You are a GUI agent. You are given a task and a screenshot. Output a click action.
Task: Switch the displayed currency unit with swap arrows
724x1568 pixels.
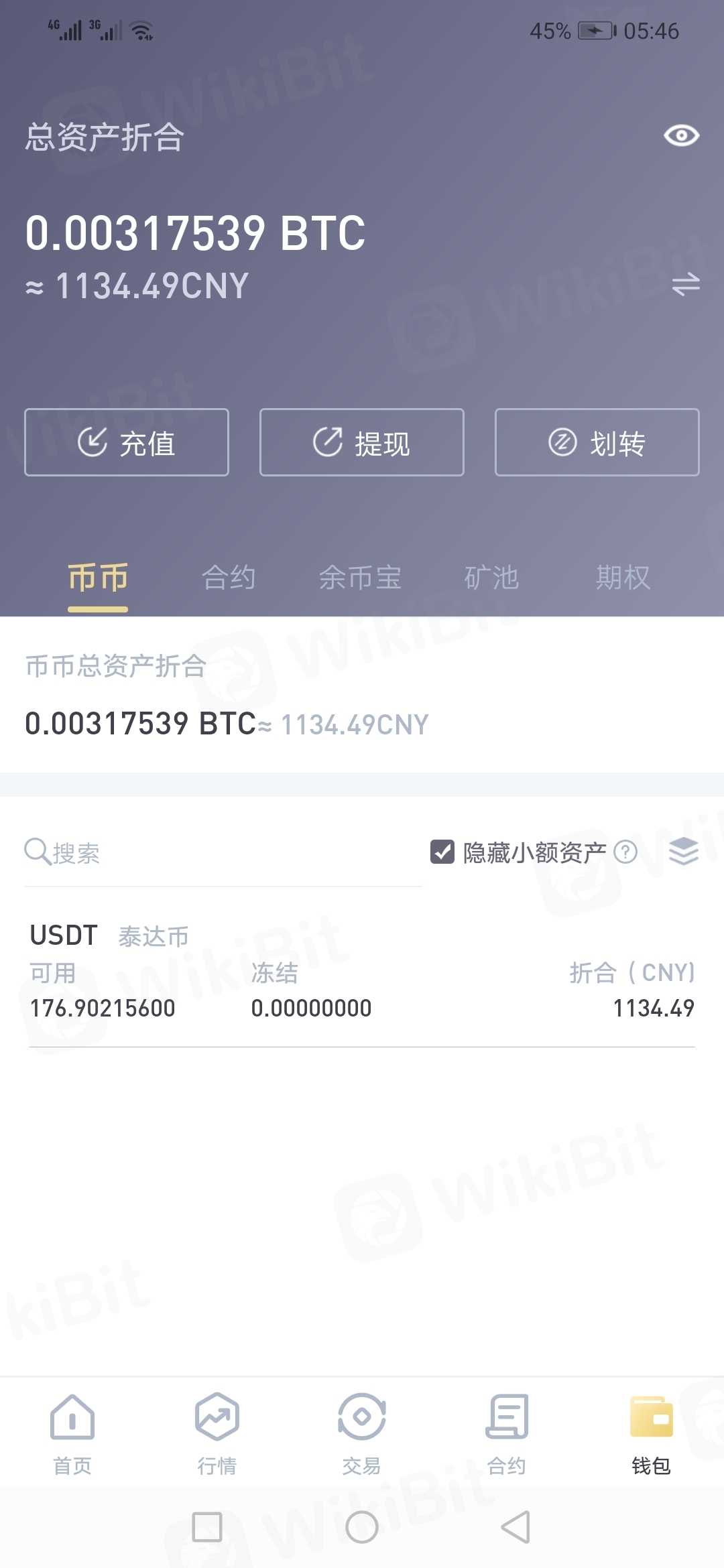[x=685, y=285]
